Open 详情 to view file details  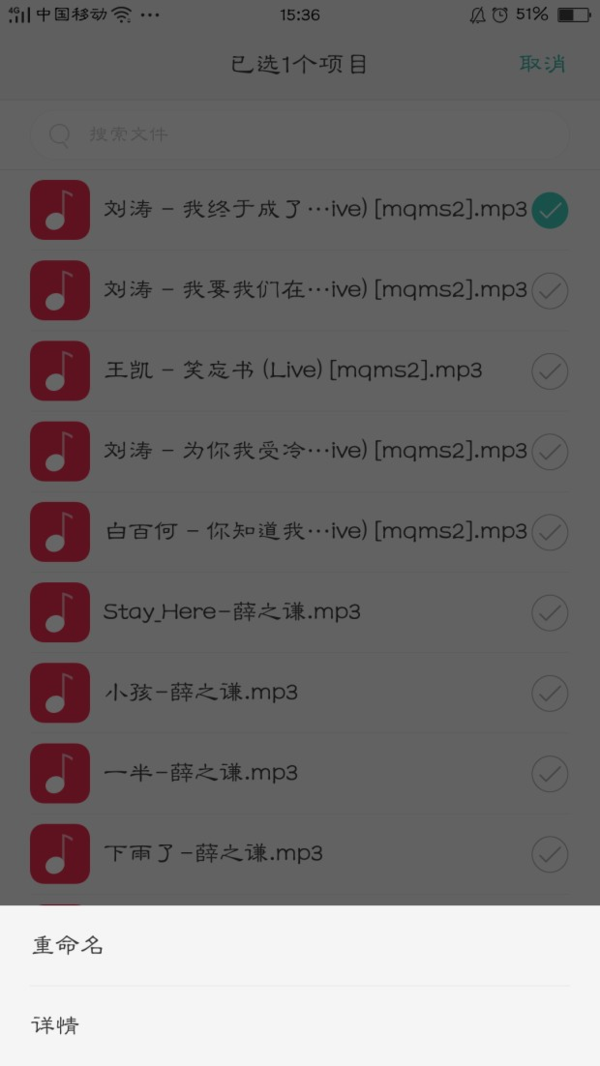click(300, 1025)
